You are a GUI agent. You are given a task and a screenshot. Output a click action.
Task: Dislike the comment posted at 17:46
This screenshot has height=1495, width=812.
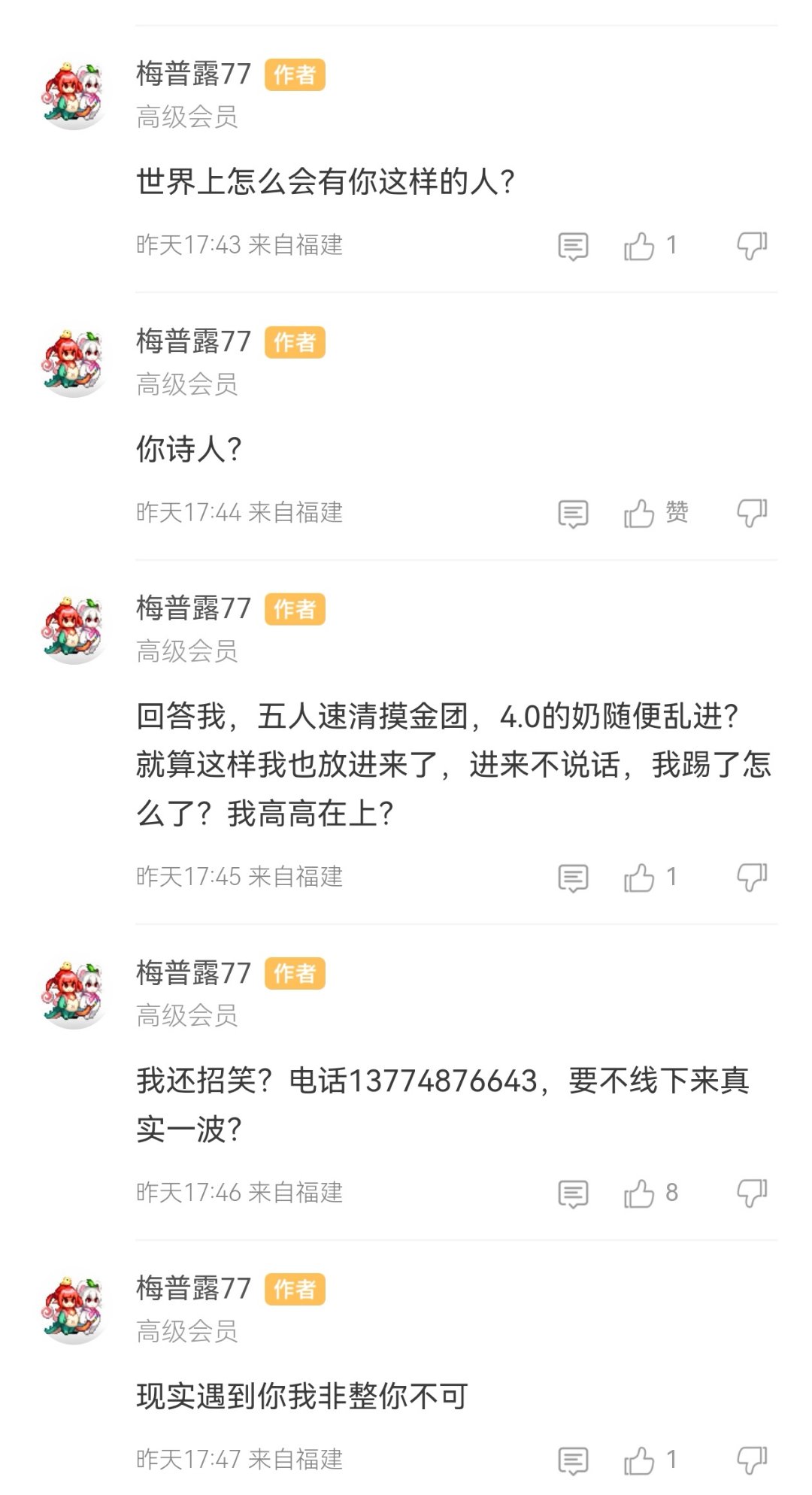[752, 1193]
